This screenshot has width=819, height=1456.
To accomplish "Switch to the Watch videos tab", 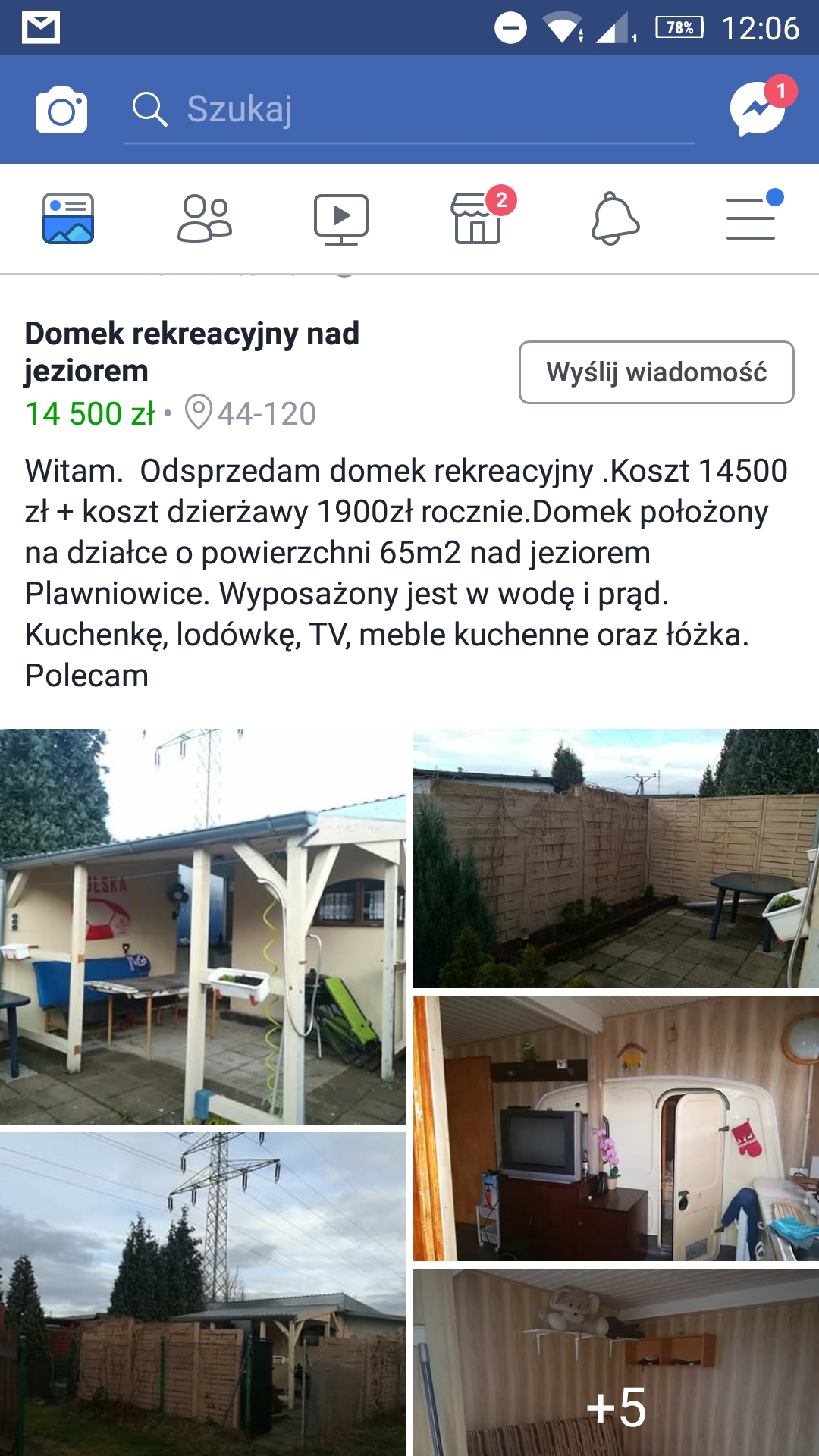I will pos(341,218).
